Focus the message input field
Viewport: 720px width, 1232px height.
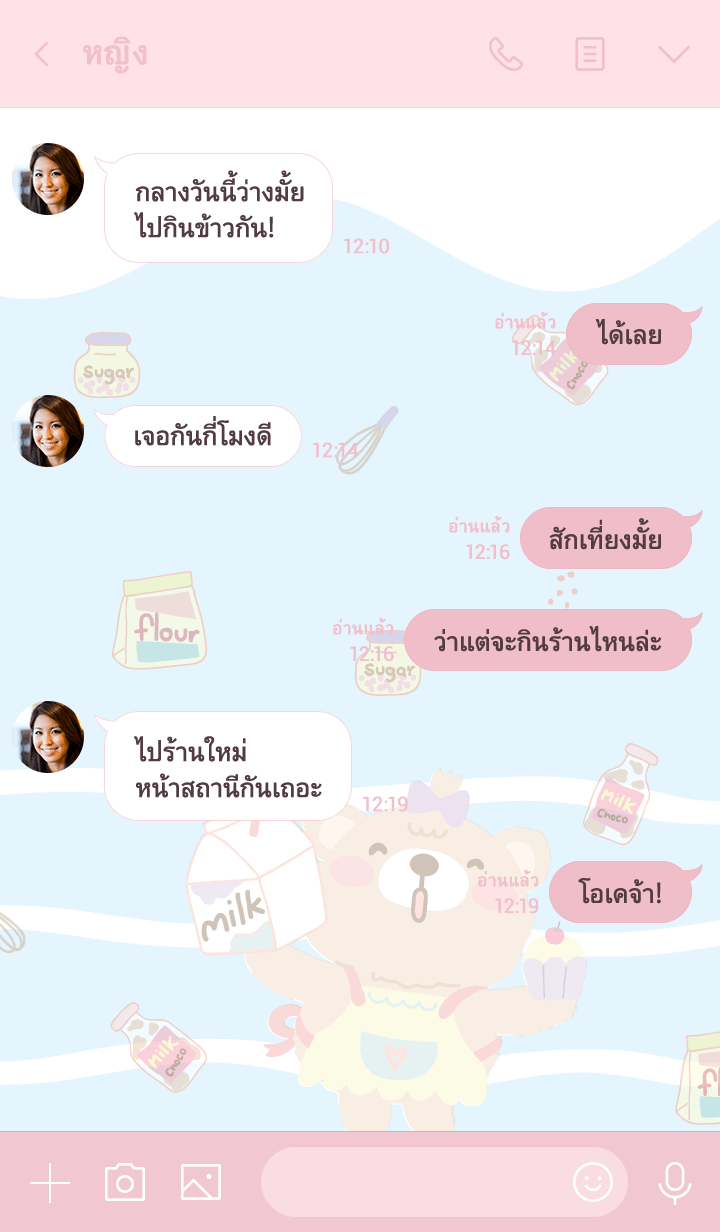coord(415,1182)
